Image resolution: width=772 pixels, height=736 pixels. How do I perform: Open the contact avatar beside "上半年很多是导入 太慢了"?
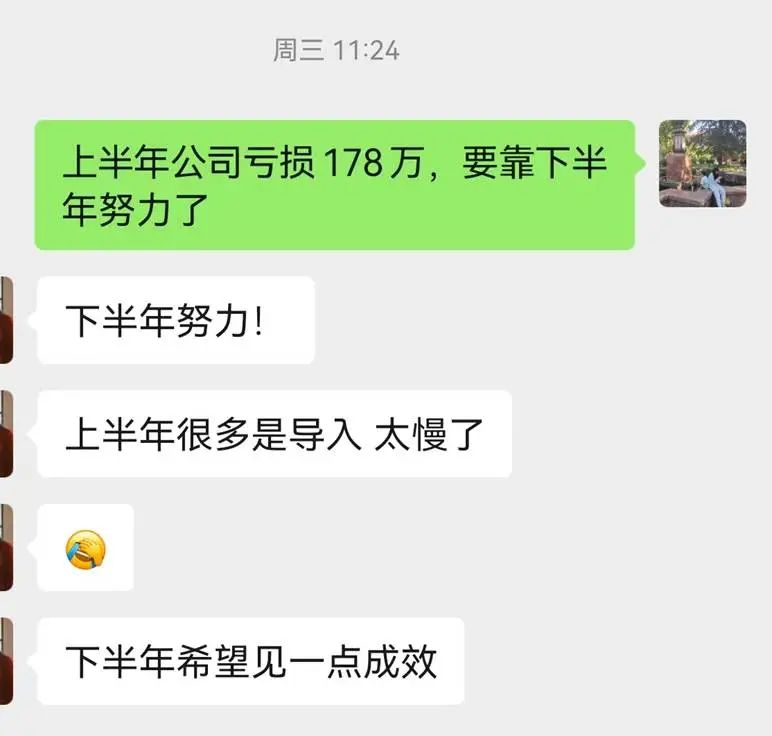5,434
